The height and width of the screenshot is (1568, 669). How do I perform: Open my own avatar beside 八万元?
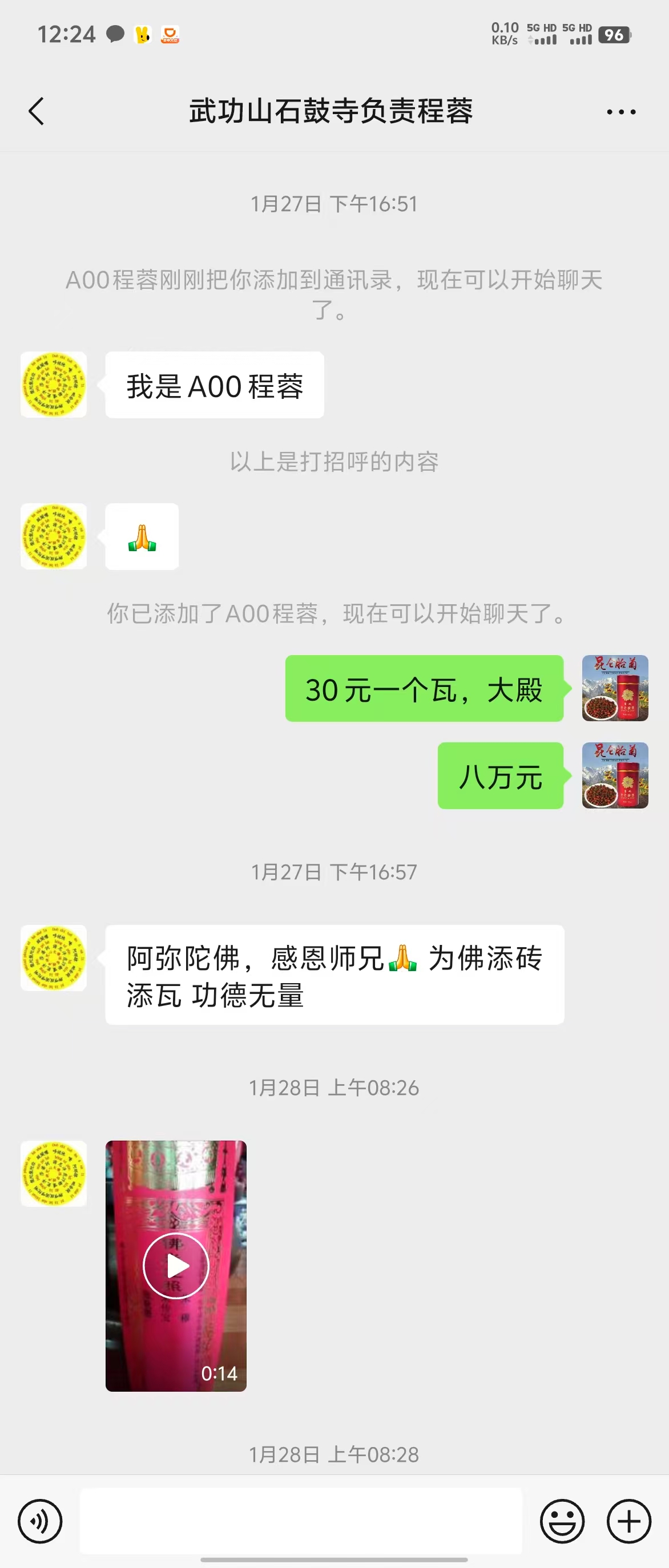615,775
